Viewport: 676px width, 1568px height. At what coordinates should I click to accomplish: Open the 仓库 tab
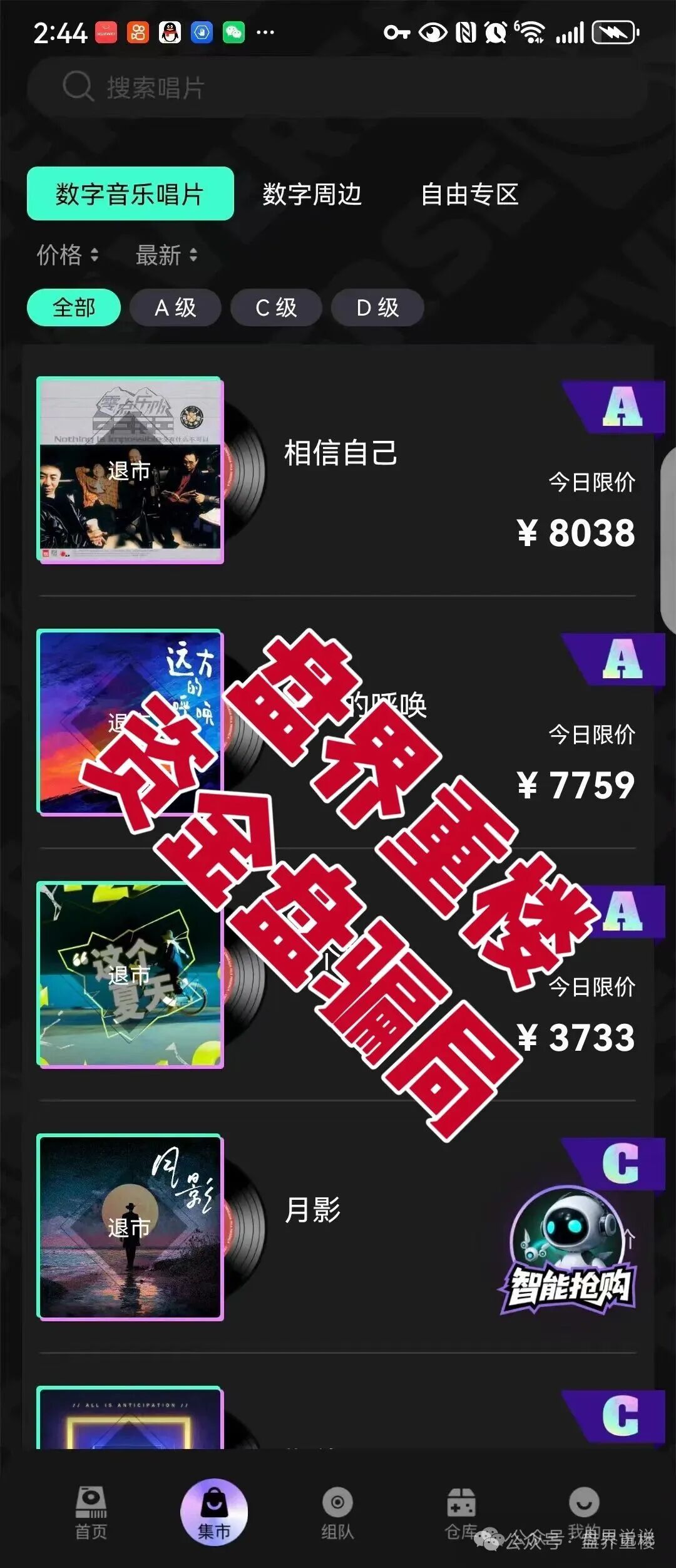tap(461, 1512)
